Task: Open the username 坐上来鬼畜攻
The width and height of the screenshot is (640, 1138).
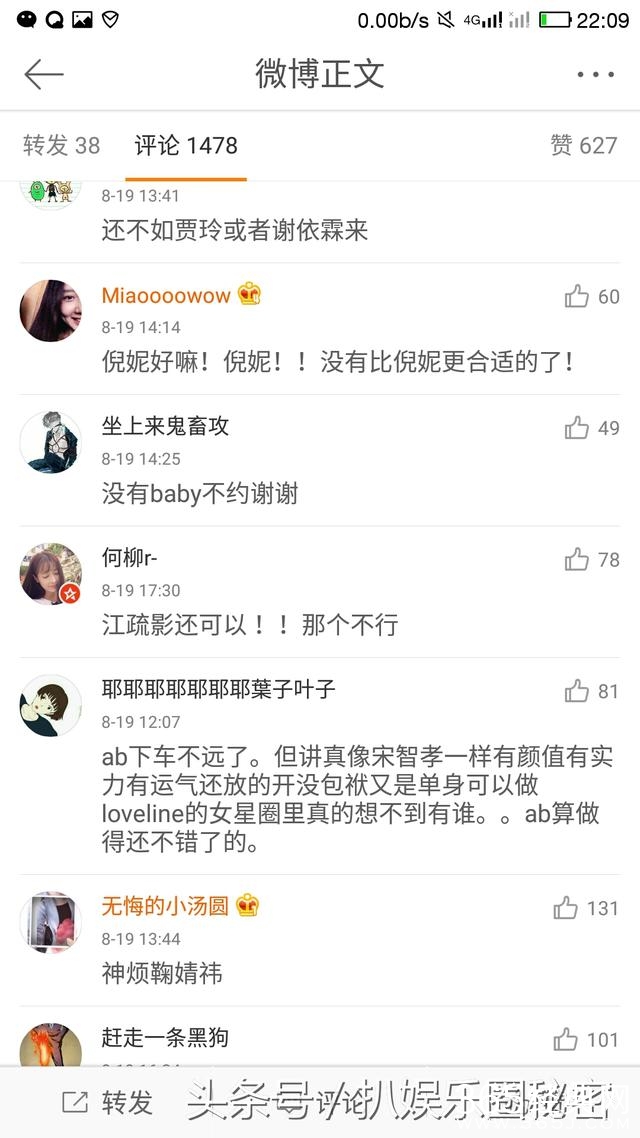Action: click(x=165, y=426)
